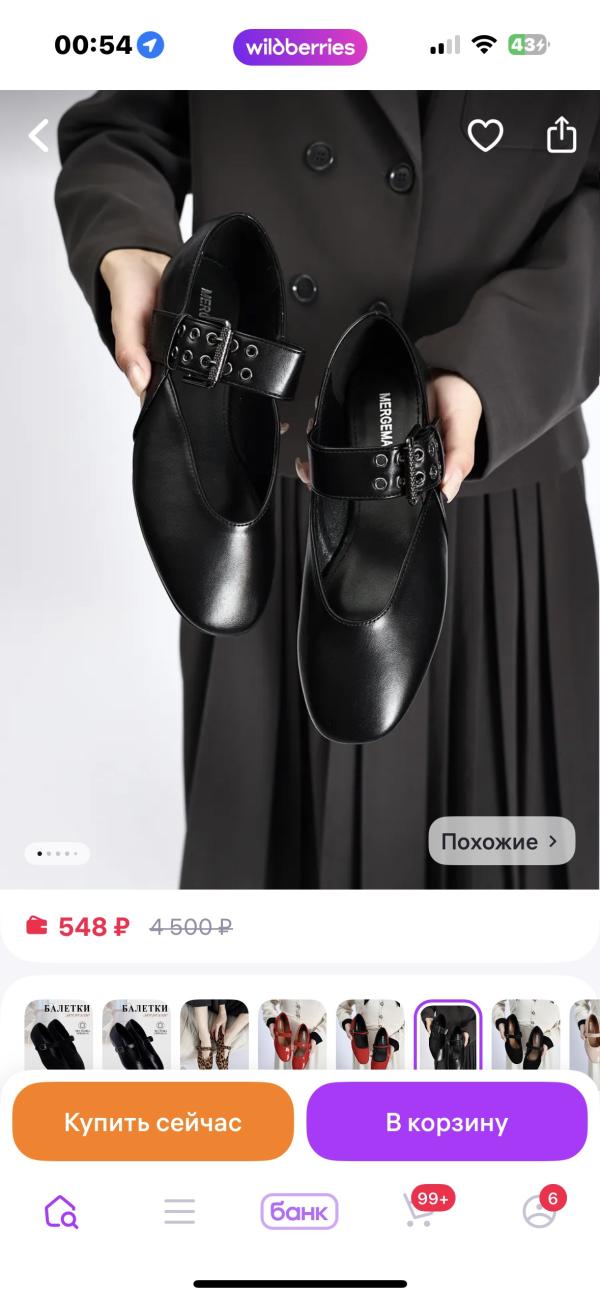
Task: Add these shoes to favorites
Action: tap(485, 135)
